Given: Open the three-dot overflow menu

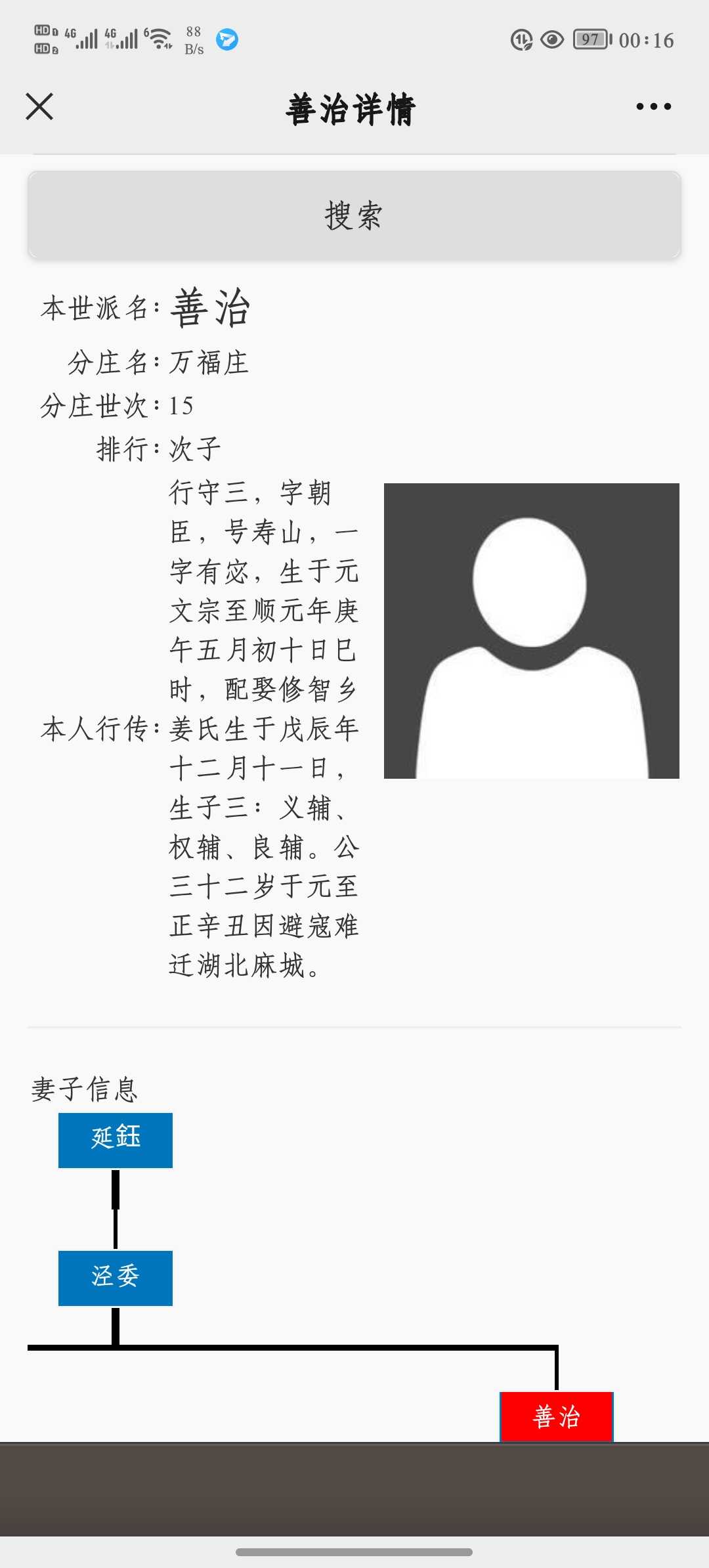Looking at the screenshot, I should tap(653, 106).
